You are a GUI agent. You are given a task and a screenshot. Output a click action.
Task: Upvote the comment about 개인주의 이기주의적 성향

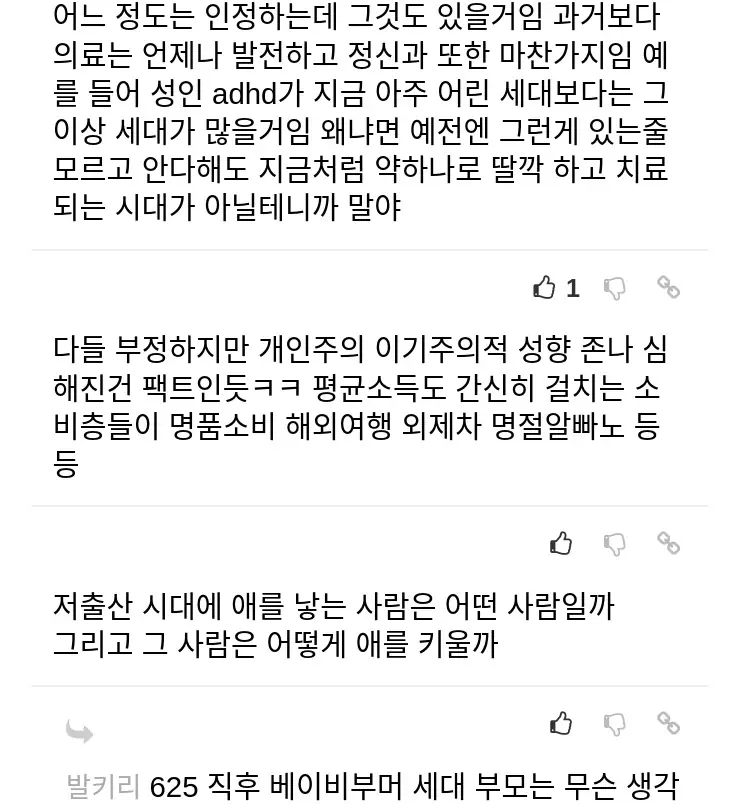(x=561, y=543)
